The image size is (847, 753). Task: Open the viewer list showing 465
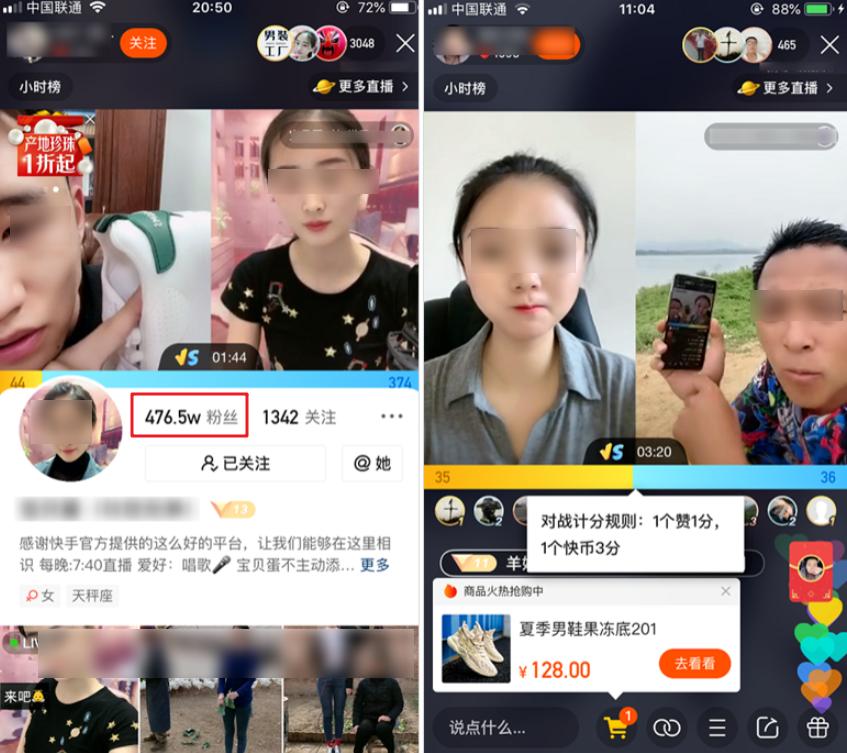click(x=786, y=45)
